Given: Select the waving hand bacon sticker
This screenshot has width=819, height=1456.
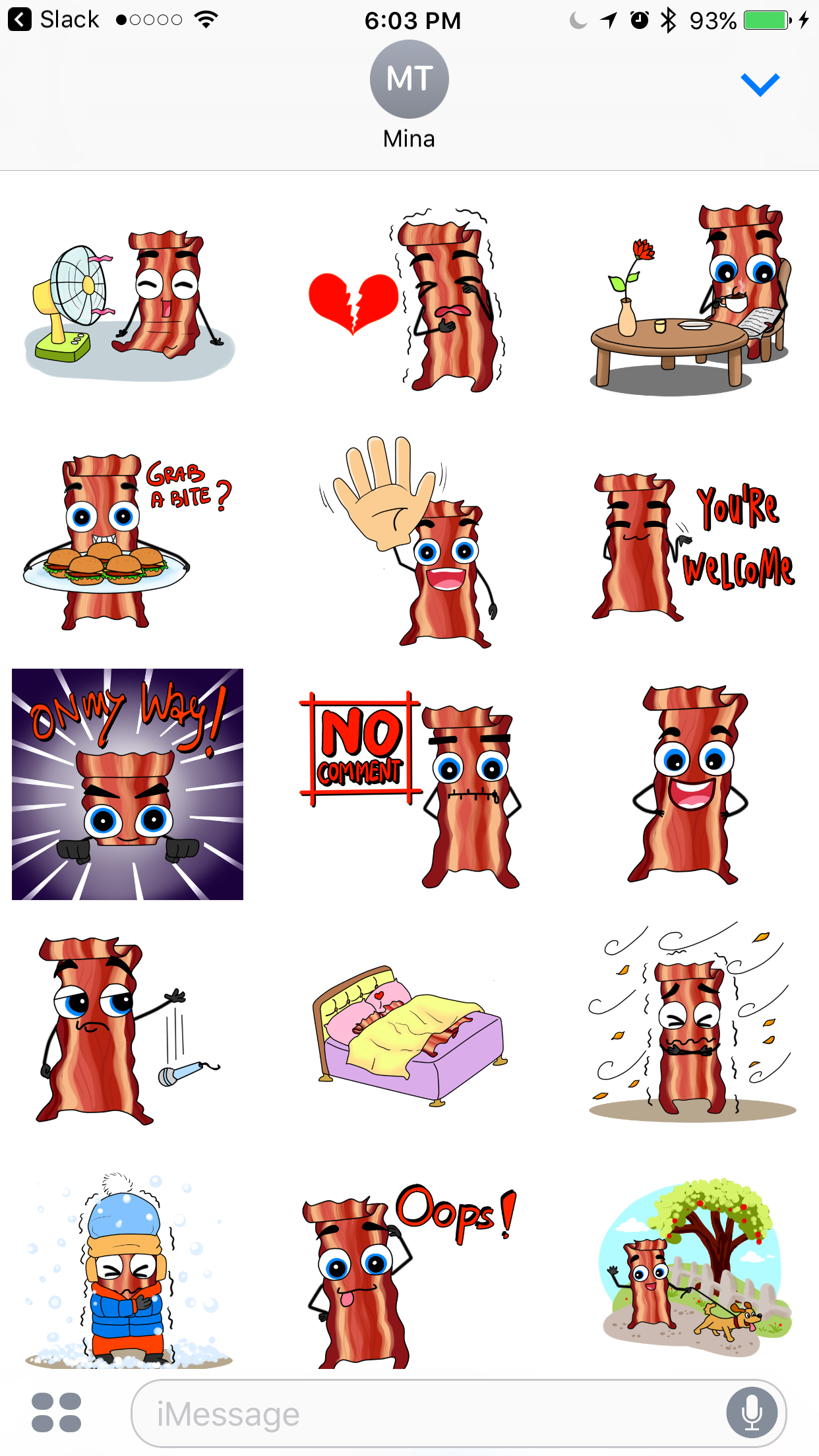Looking at the screenshot, I should pos(409,541).
